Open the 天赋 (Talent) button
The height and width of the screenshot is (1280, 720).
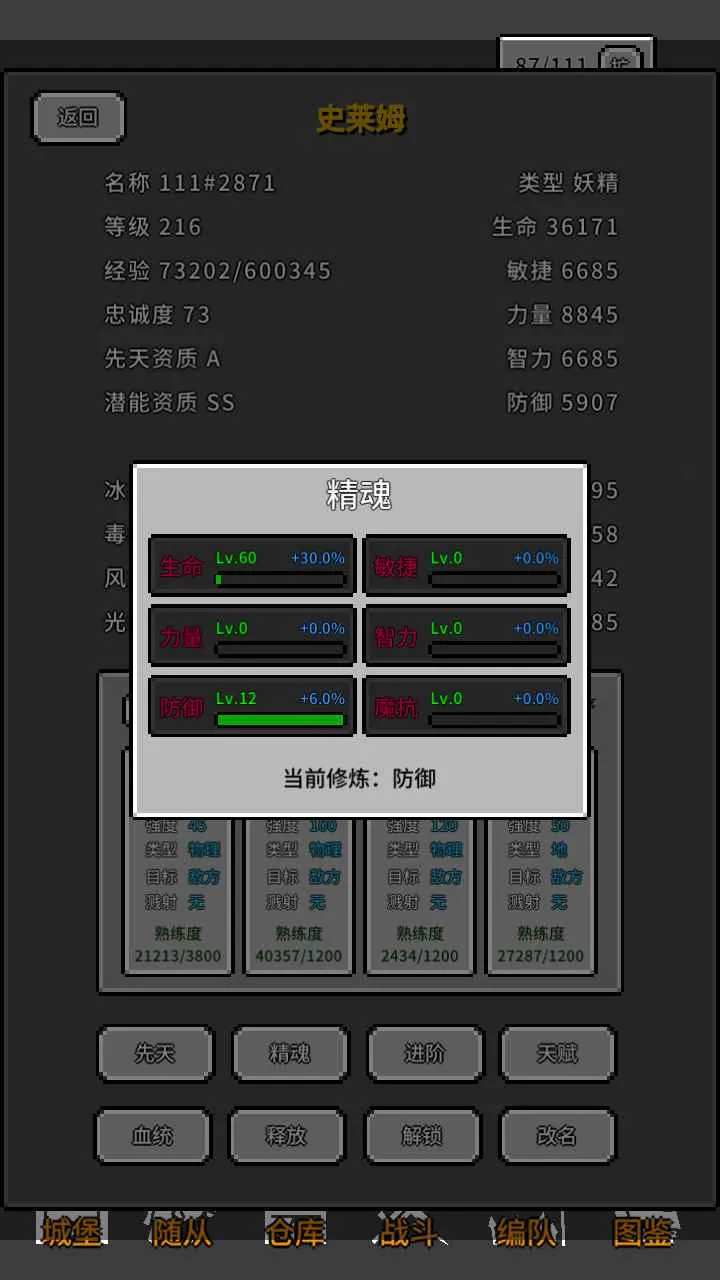tap(558, 1053)
